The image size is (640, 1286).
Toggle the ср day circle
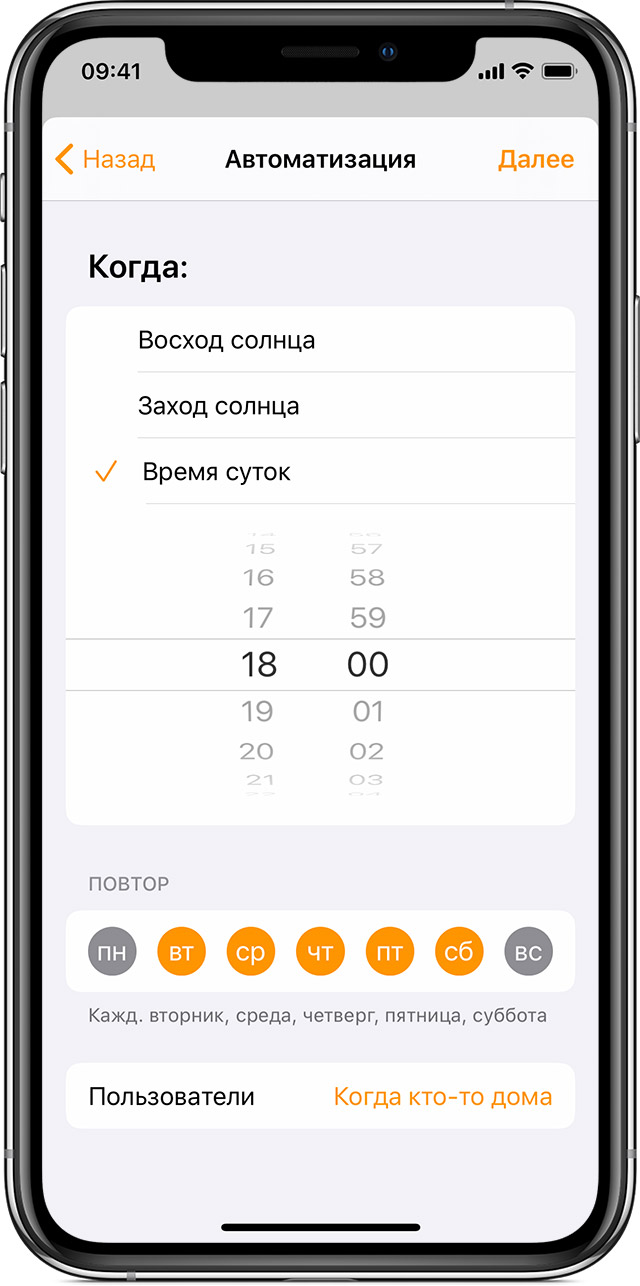(x=251, y=951)
